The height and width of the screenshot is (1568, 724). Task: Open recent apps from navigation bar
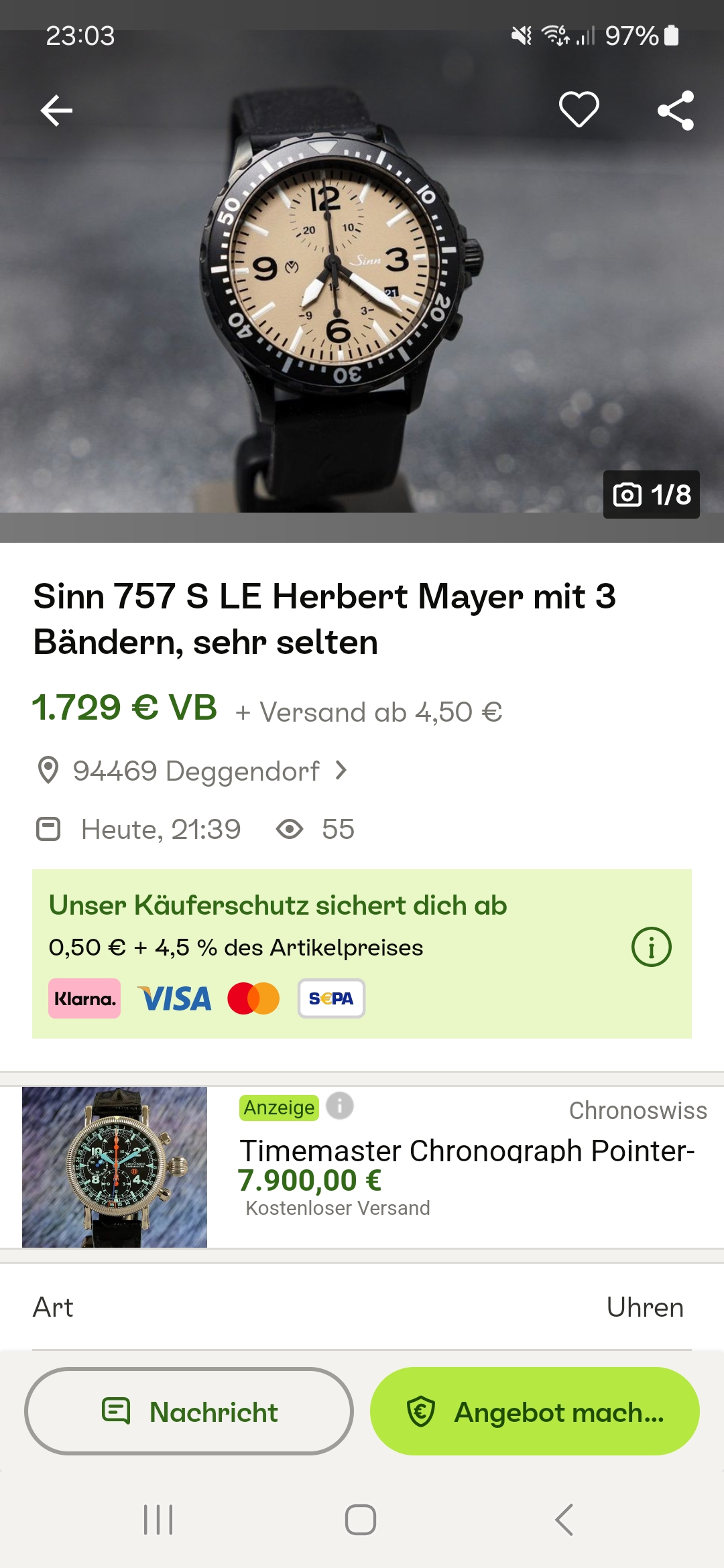point(158,1519)
